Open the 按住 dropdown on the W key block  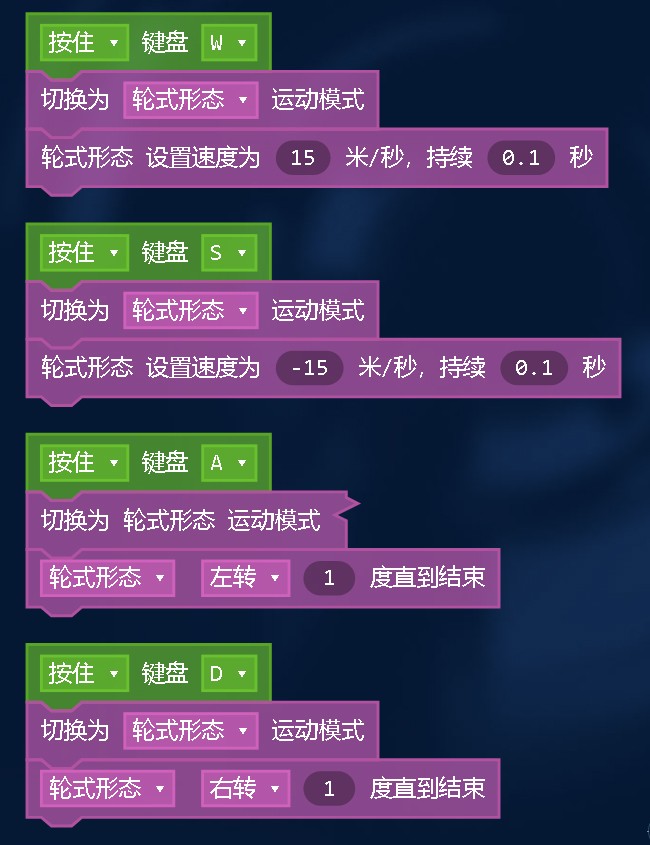click(84, 43)
